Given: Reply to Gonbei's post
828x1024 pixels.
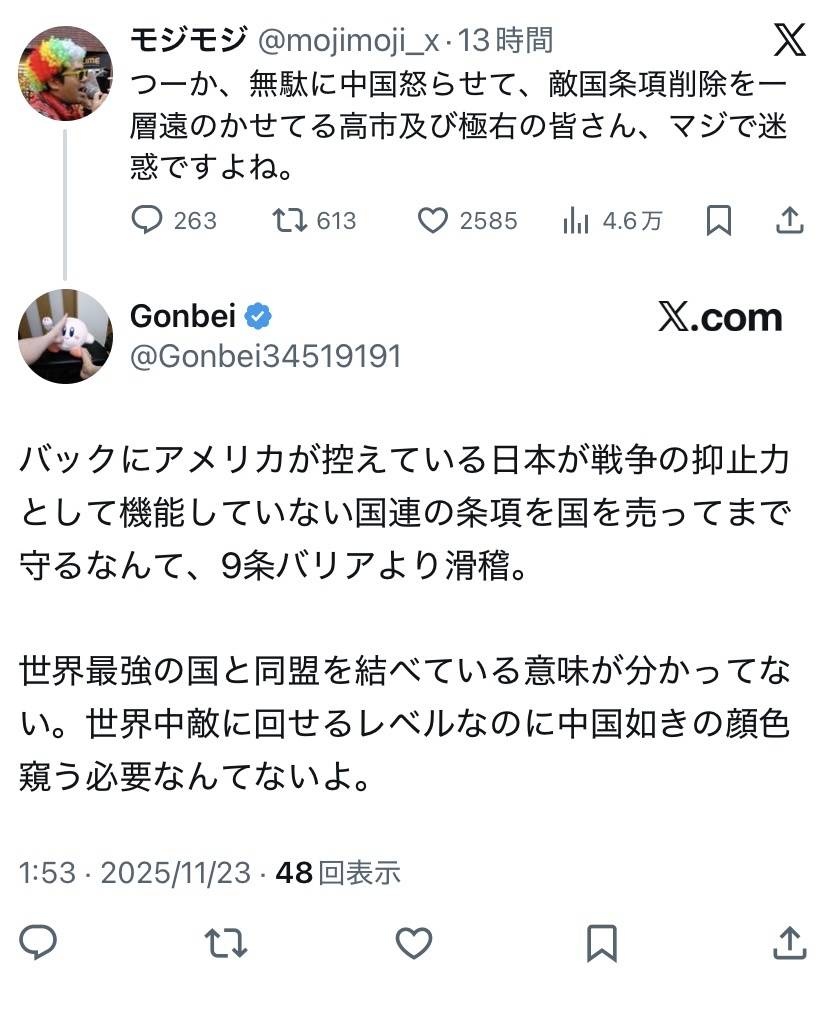Looking at the screenshot, I should [38, 942].
